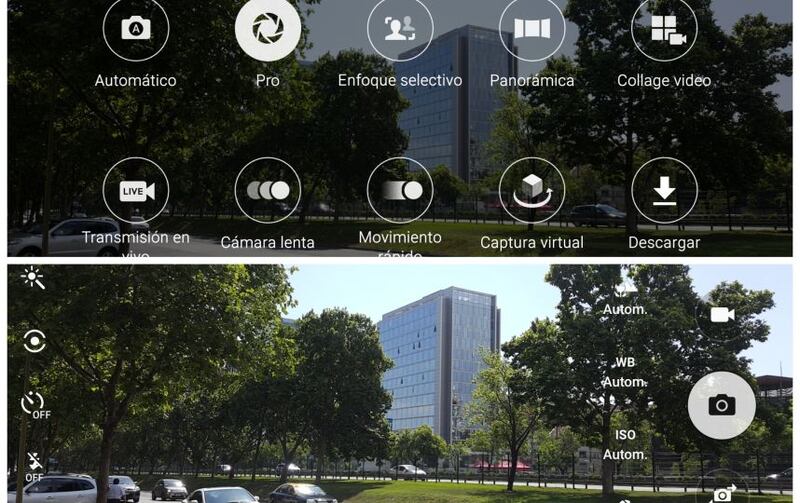This screenshot has height=503, width=800.
Task: Start recording with the video camera icon
Action: point(722,315)
